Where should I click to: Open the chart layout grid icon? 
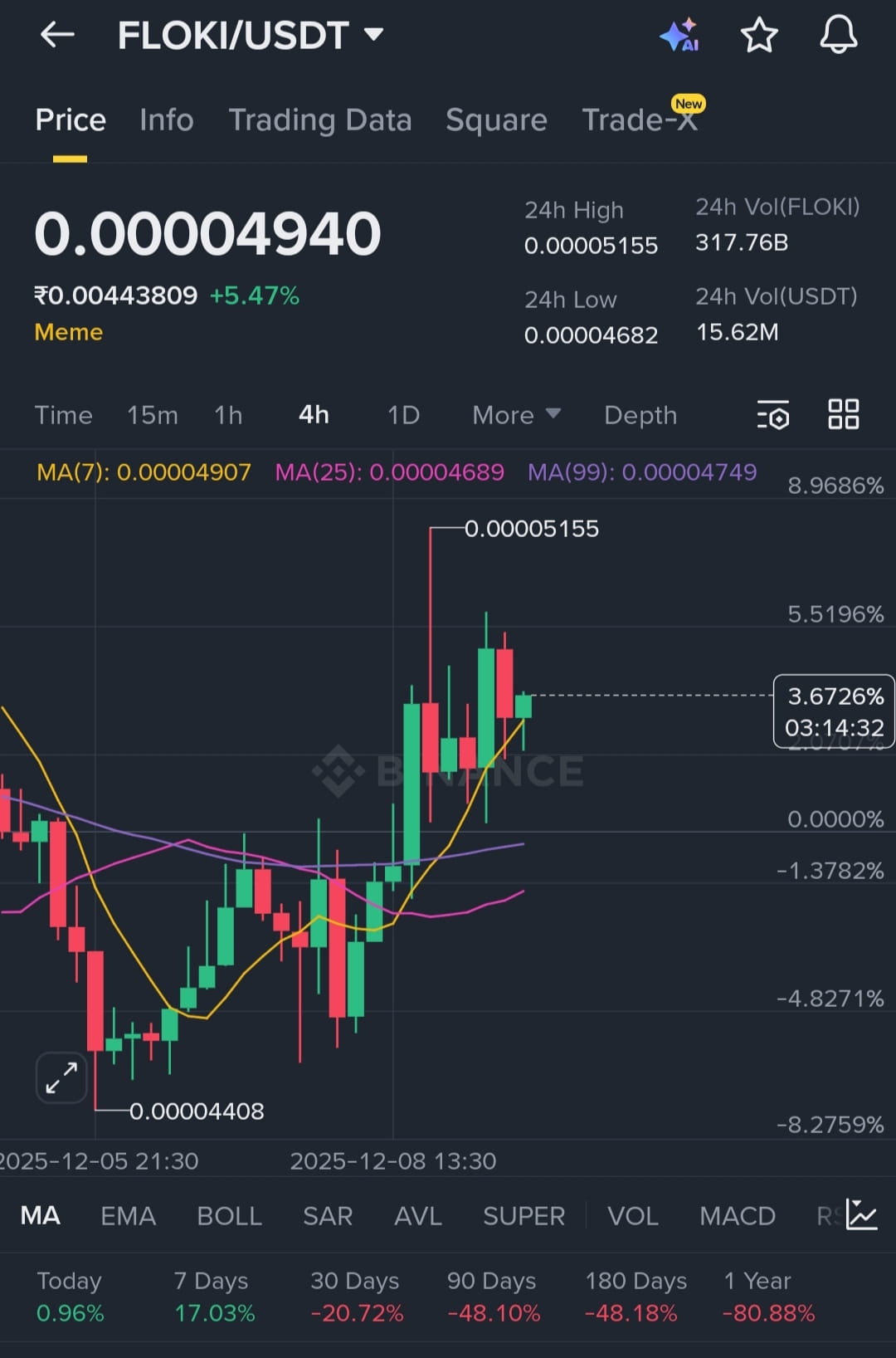[x=843, y=414]
